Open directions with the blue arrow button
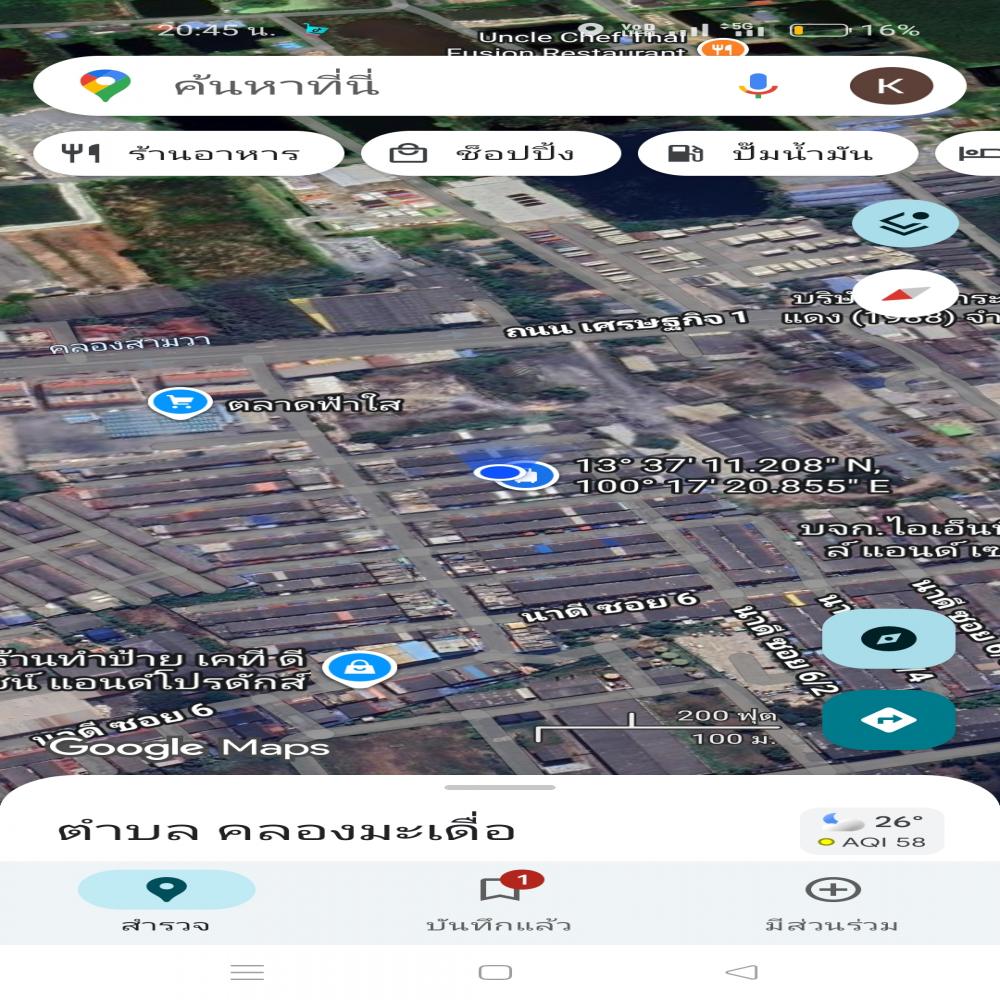This screenshot has width=1000, height=1000. [x=888, y=720]
